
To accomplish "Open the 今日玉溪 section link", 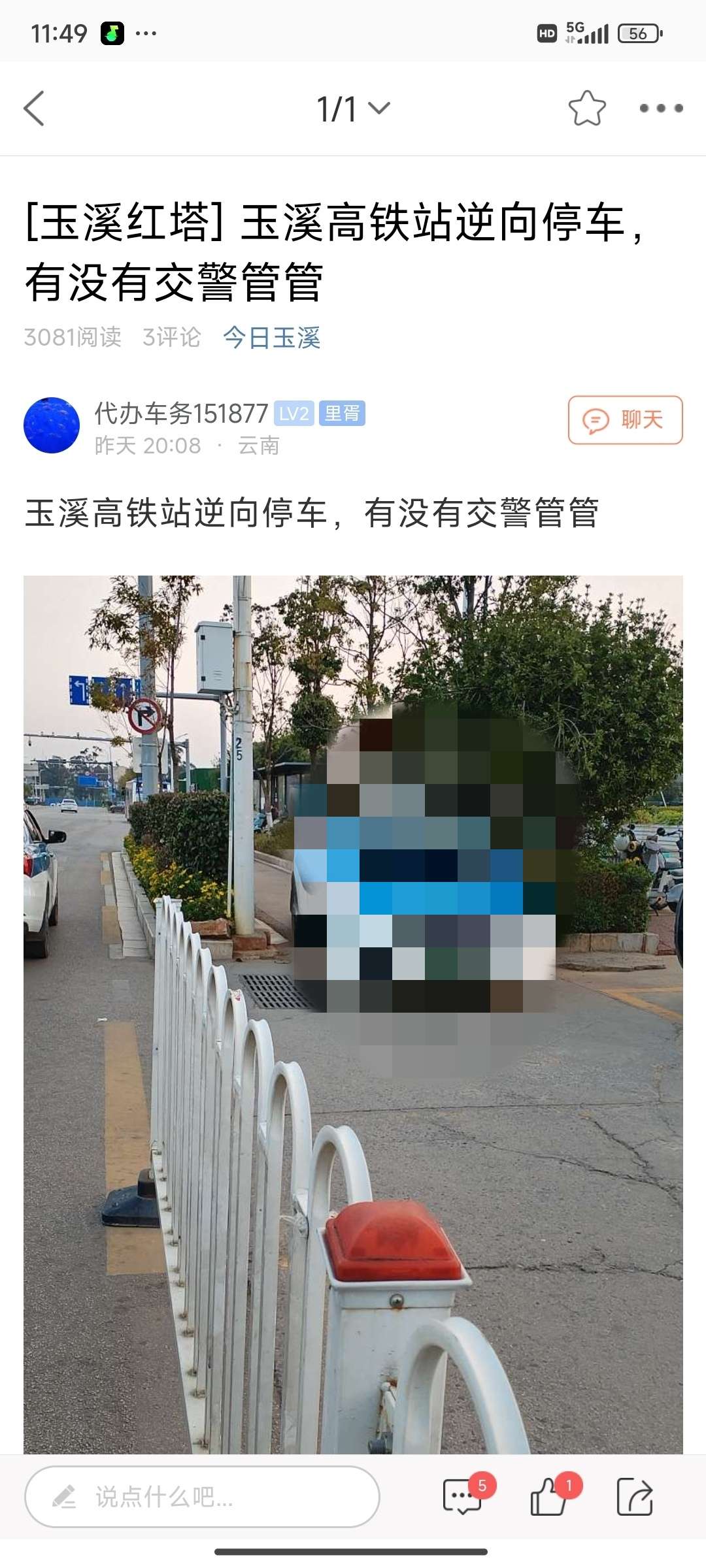I will 271,338.
